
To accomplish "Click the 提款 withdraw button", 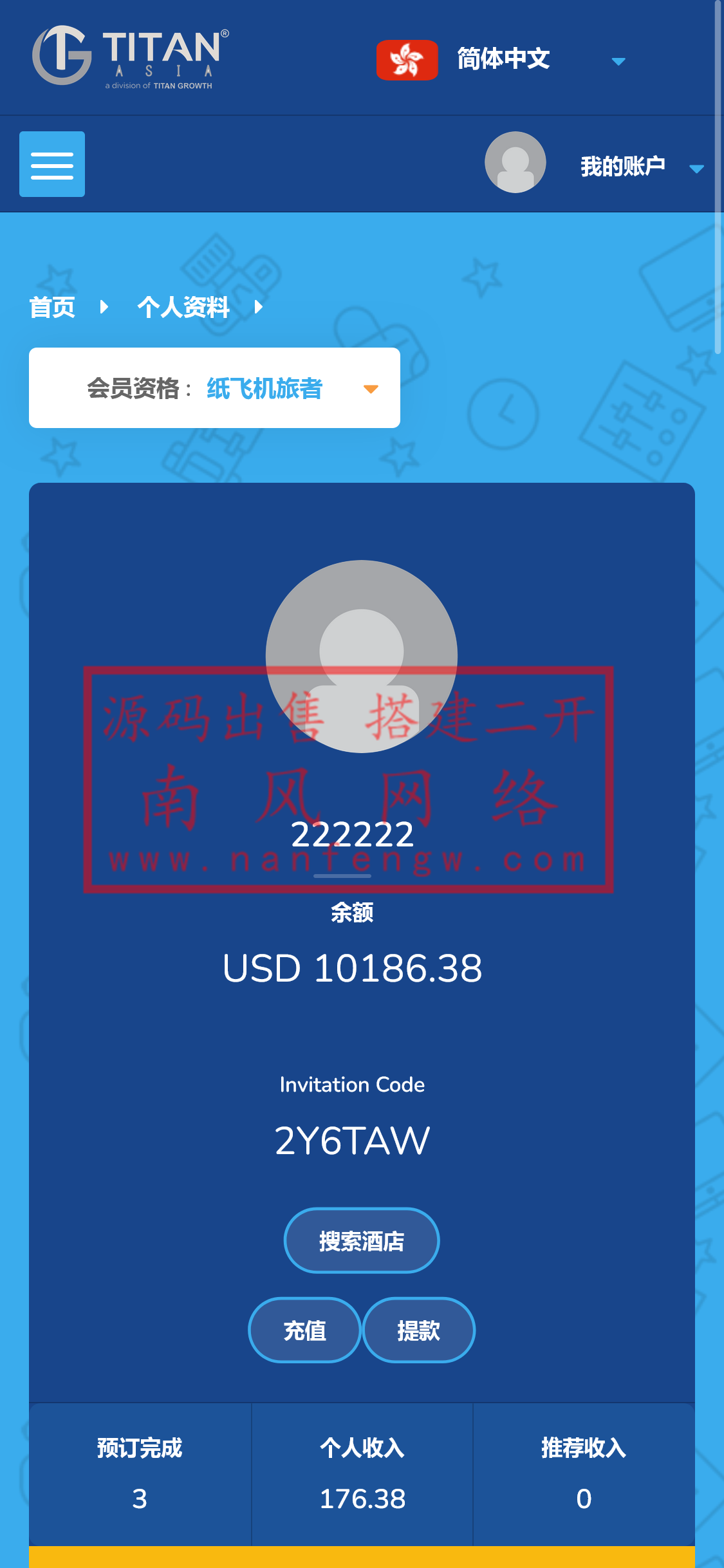I will click(x=418, y=1330).
